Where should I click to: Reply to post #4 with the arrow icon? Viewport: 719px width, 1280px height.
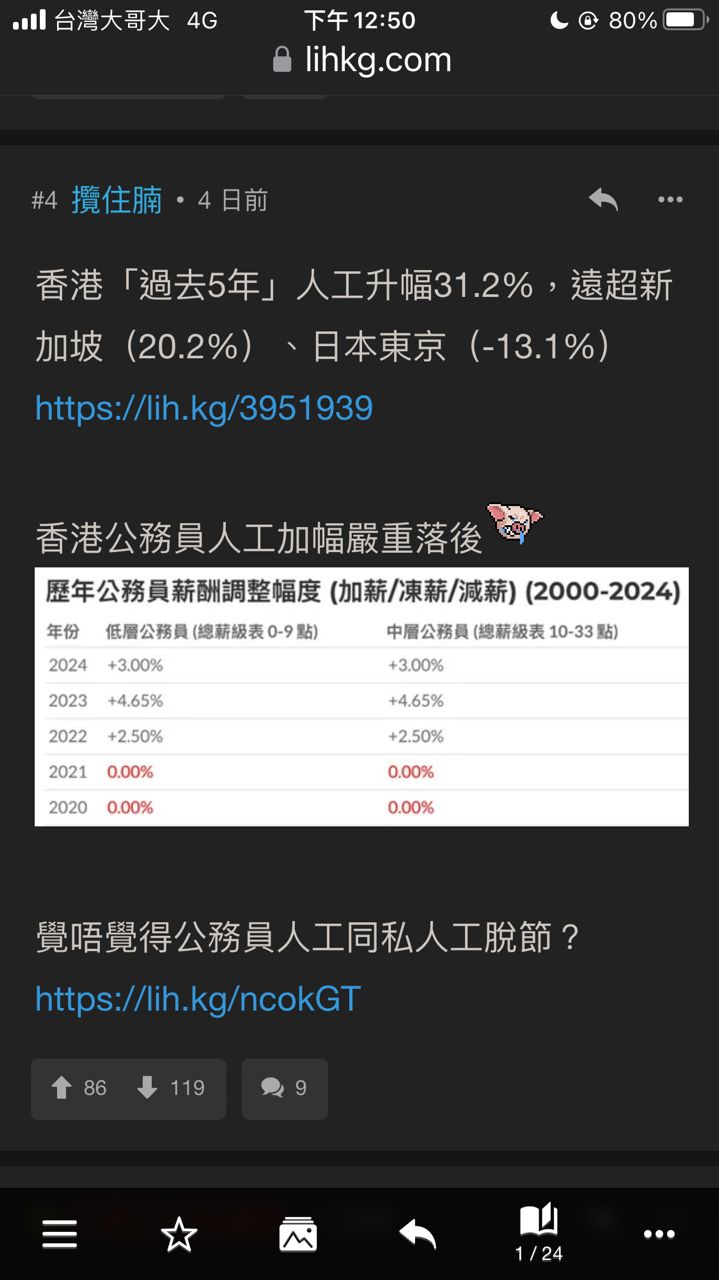point(603,200)
